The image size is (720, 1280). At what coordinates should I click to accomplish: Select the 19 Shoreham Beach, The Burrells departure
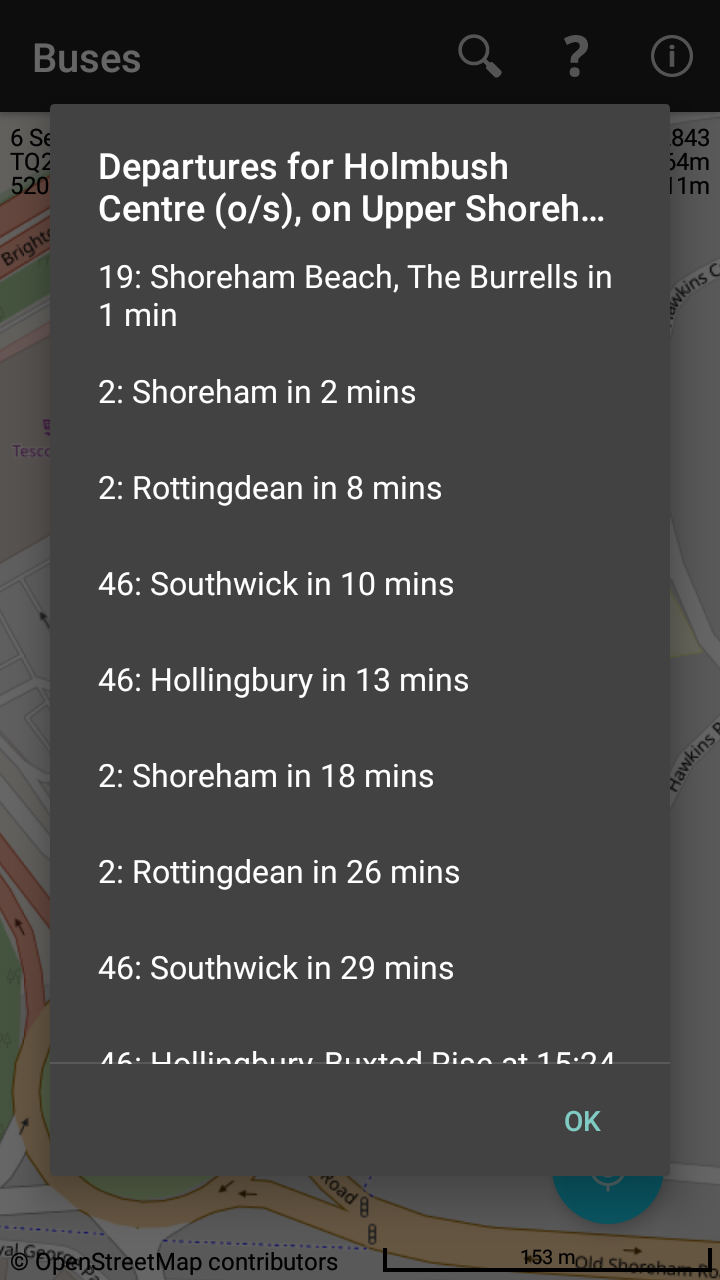pyautogui.click(x=360, y=296)
